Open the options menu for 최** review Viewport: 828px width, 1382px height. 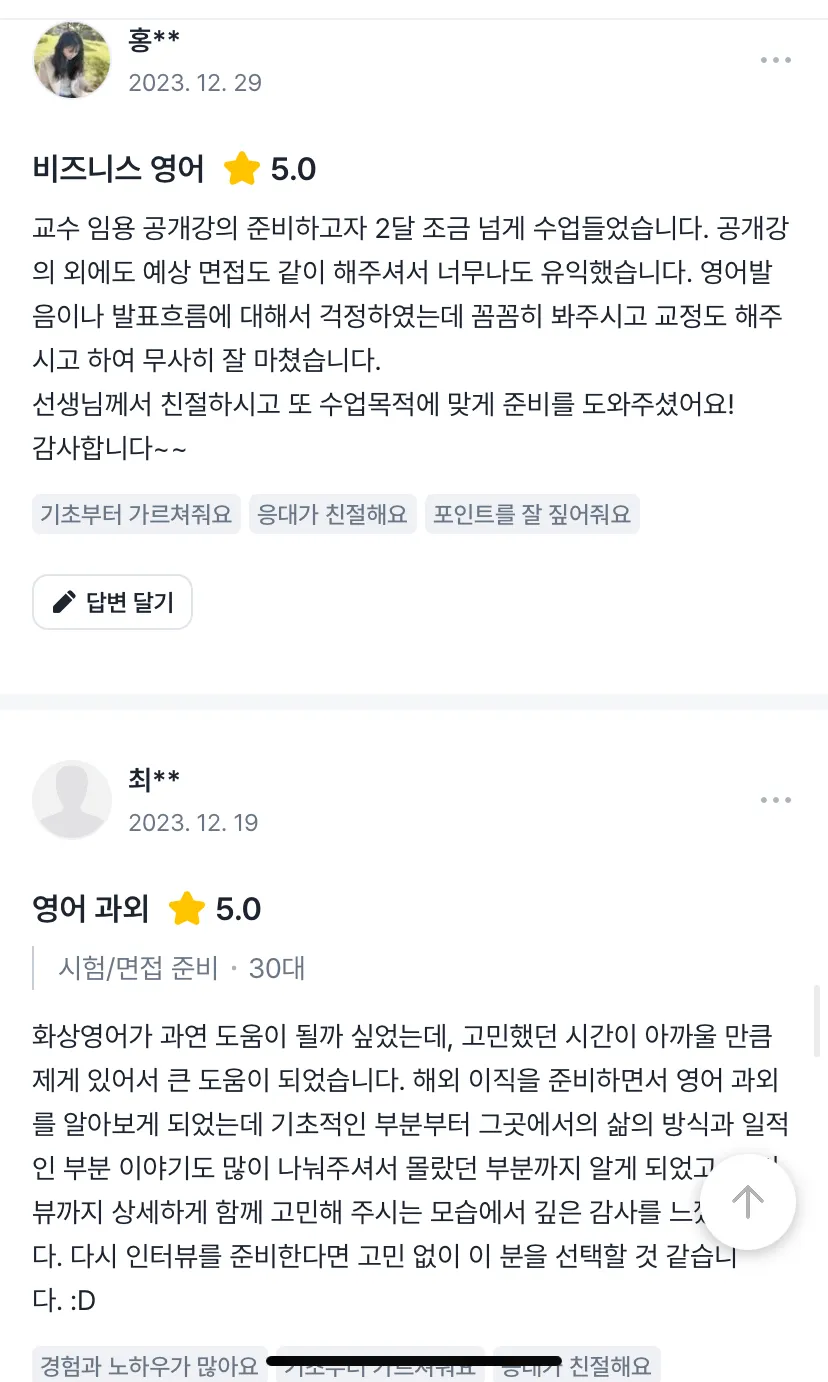coord(775,799)
